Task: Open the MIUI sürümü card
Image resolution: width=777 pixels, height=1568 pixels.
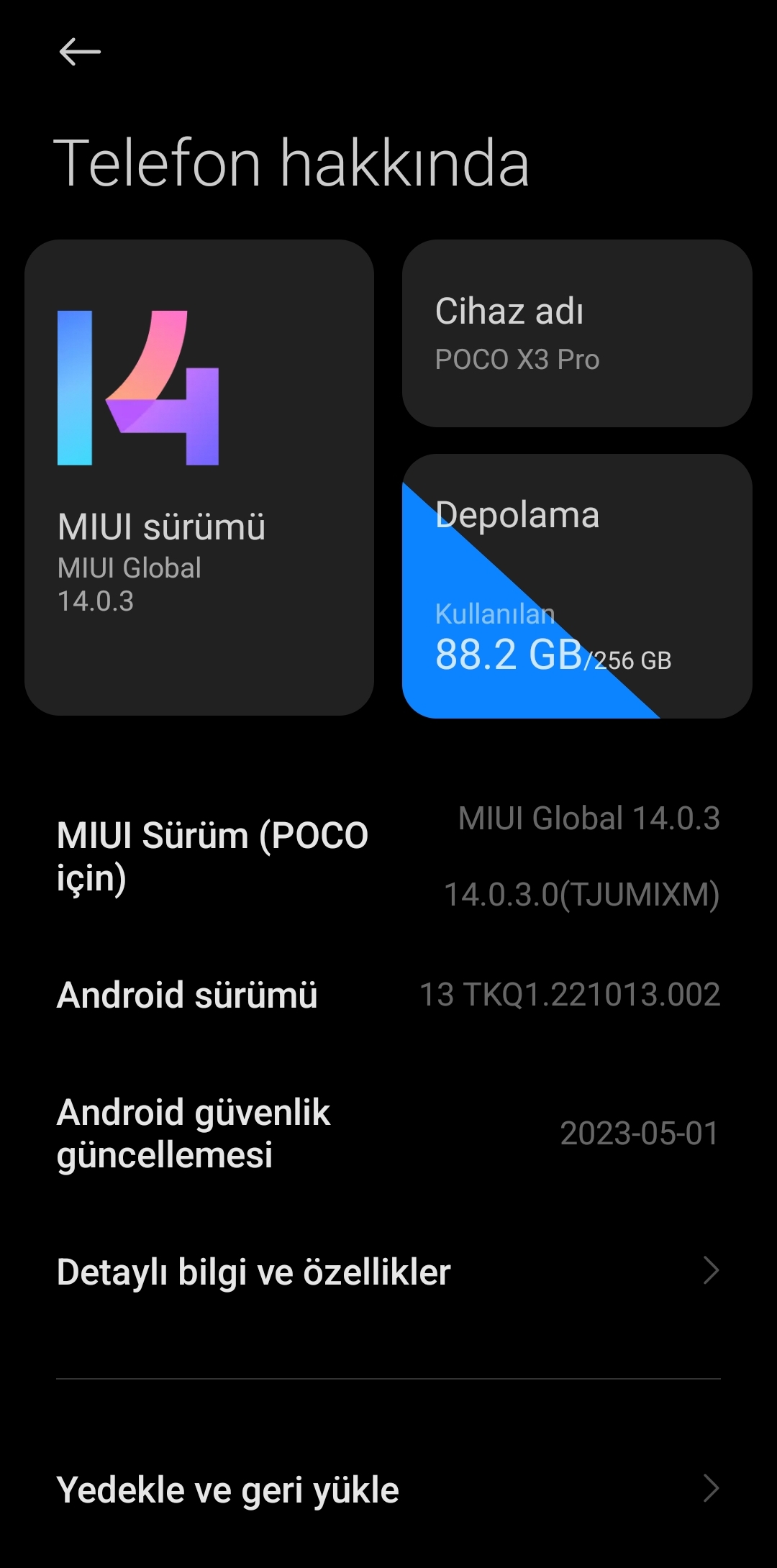Action: tap(199, 477)
